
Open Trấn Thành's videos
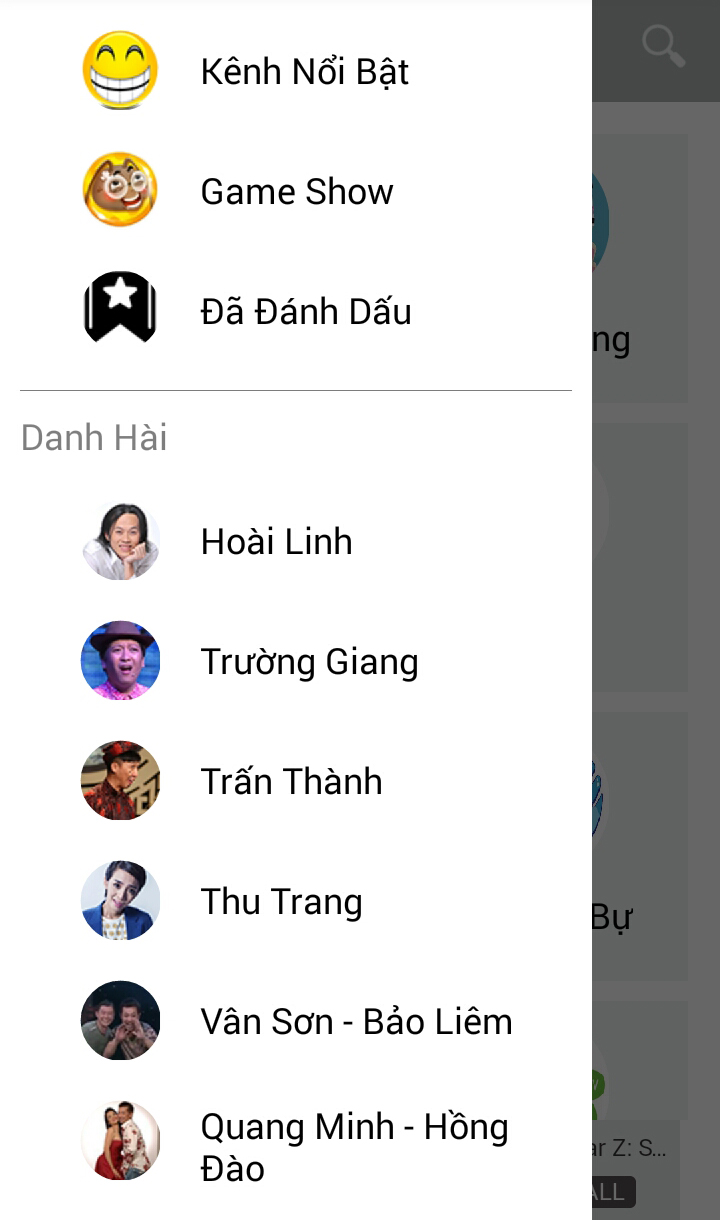tap(291, 782)
